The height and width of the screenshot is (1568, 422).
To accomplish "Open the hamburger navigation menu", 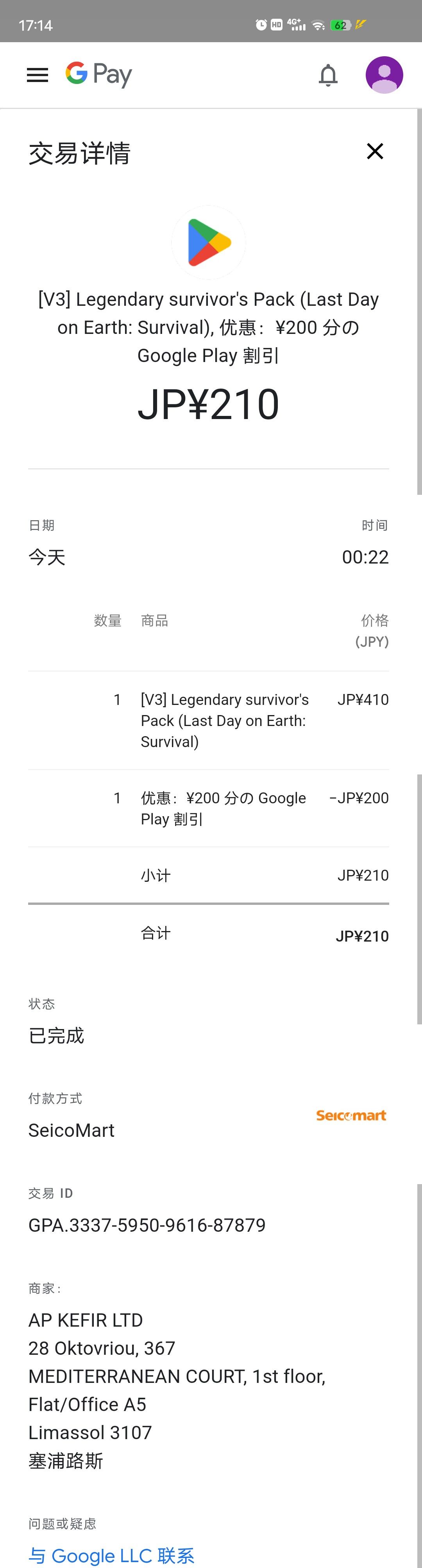I will [37, 75].
